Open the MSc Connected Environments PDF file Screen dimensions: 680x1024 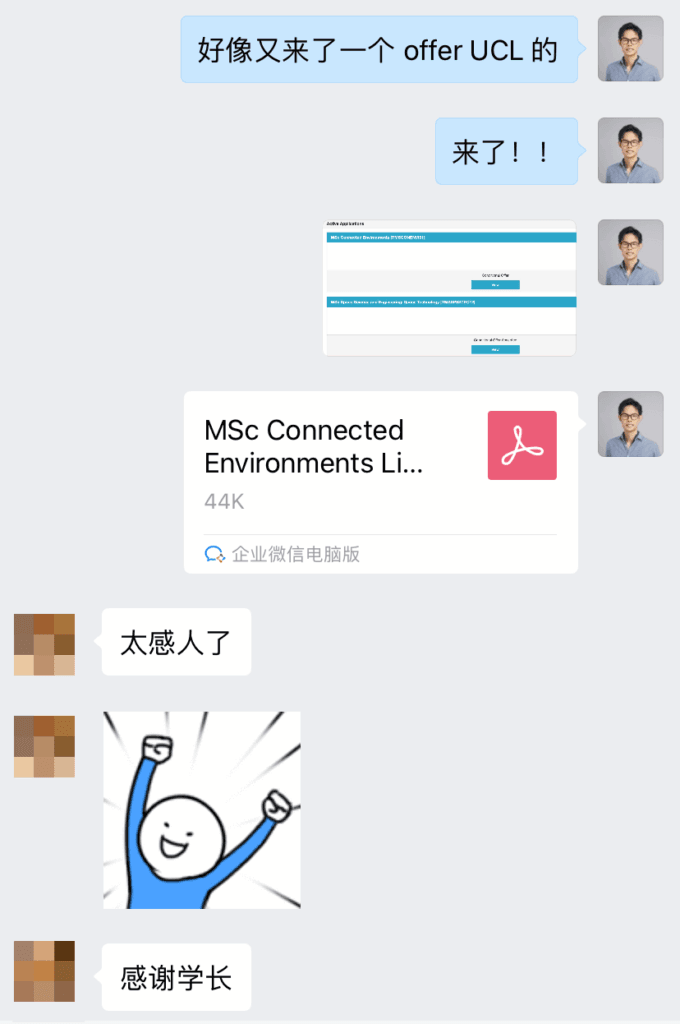(380, 480)
